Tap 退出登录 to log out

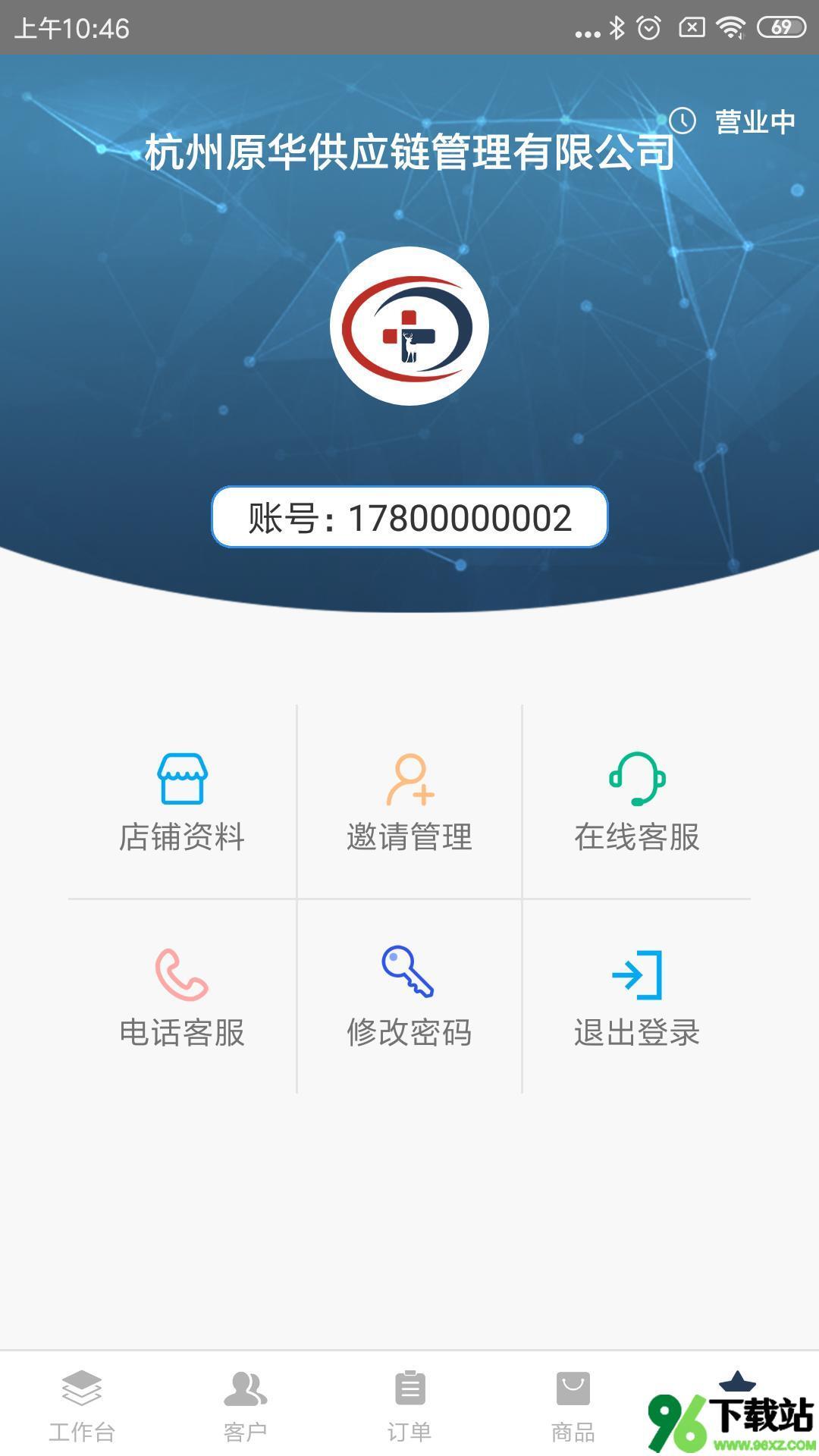click(x=637, y=997)
